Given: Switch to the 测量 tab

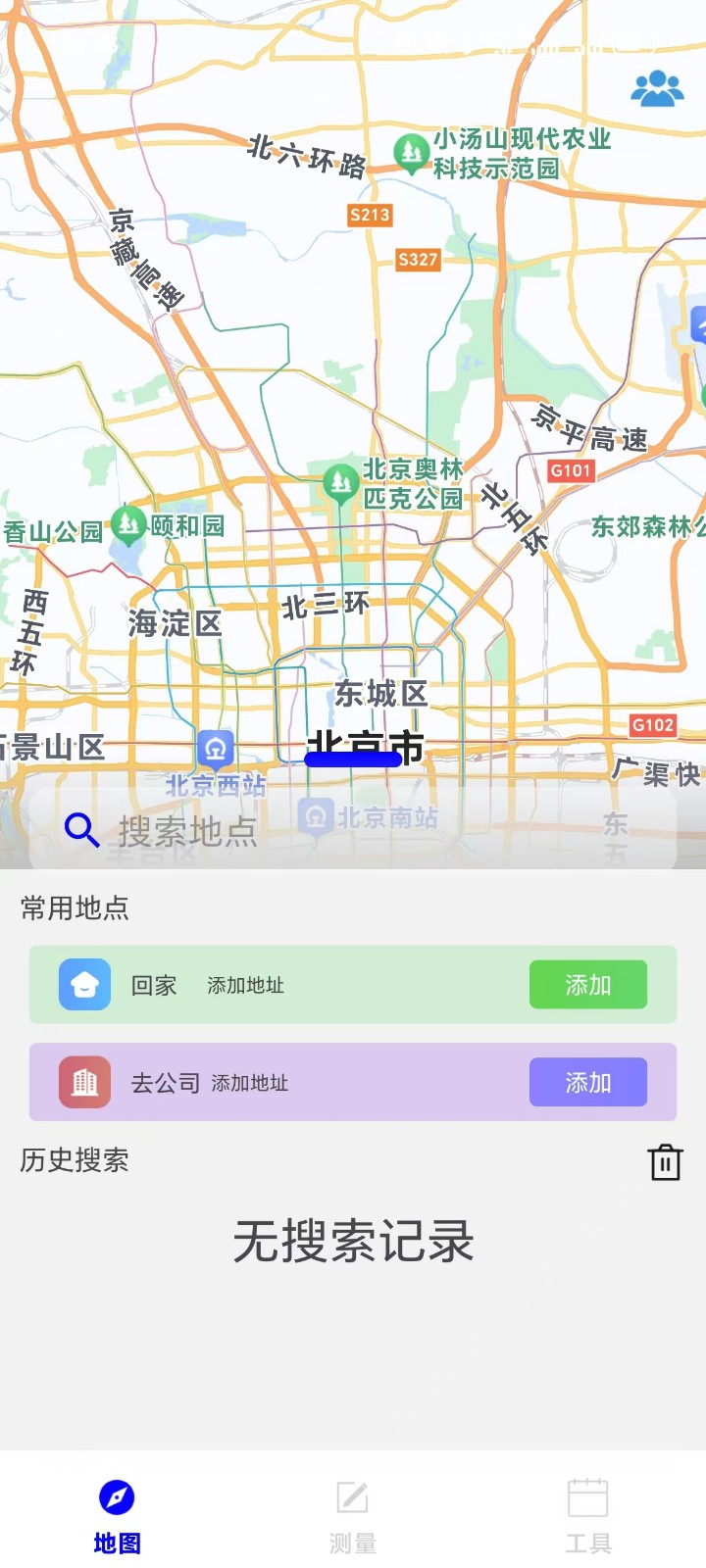Looking at the screenshot, I should [353, 1515].
